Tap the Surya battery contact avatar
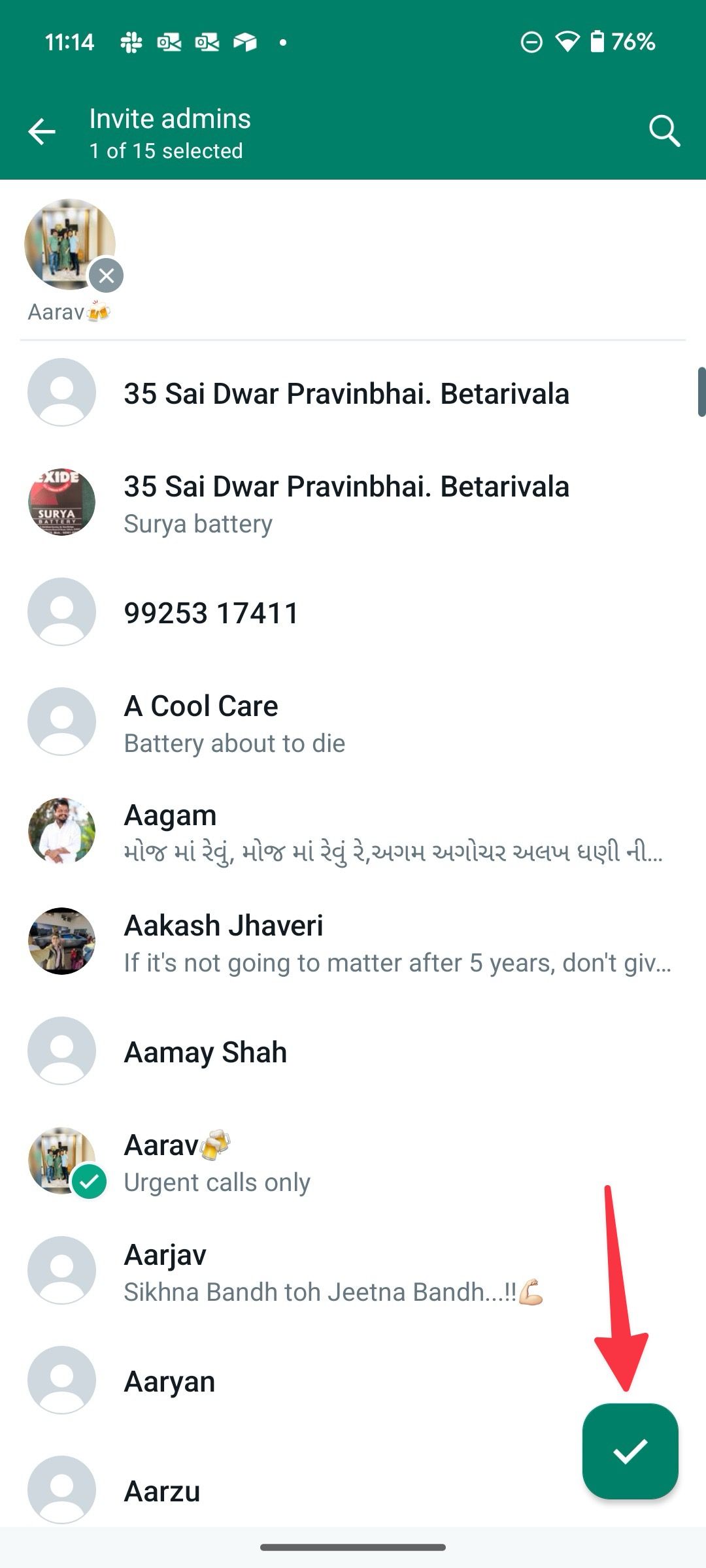The width and height of the screenshot is (706, 1568). (x=61, y=502)
